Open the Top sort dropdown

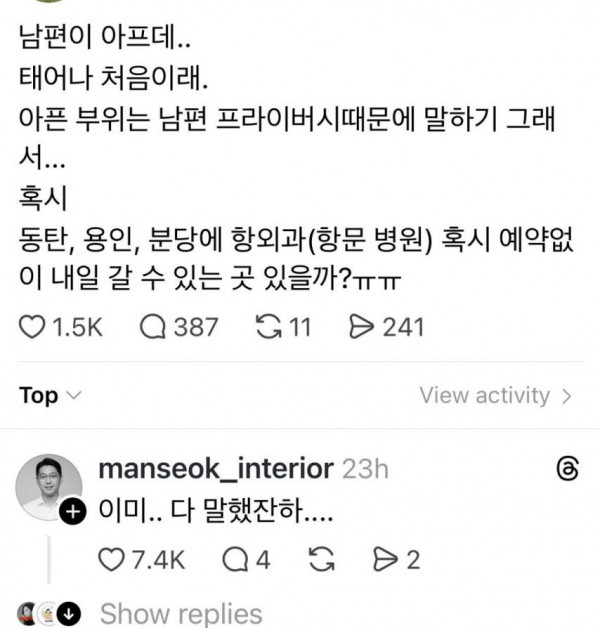coord(50,396)
